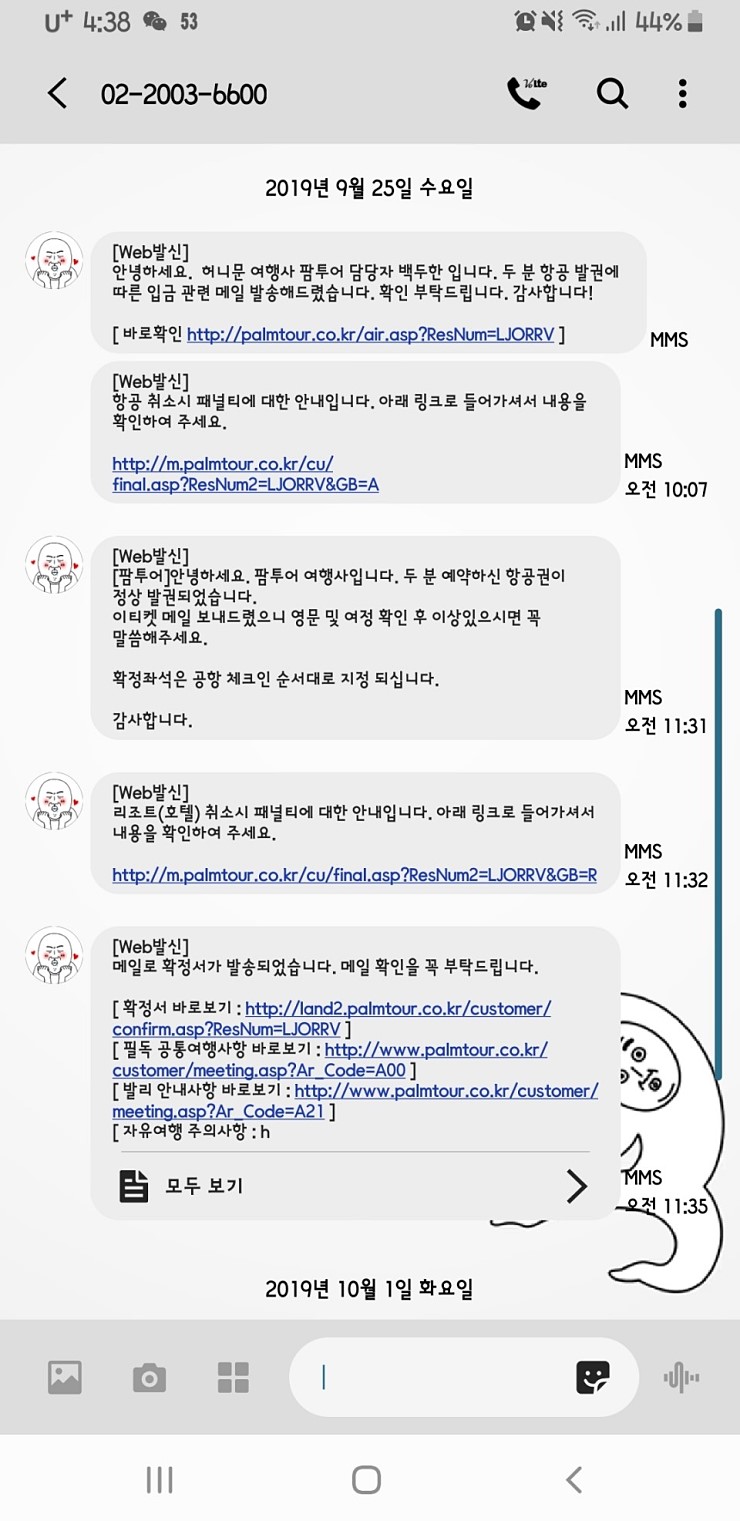This screenshot has width=740, height=1521.
Task: Open the meeting.asp?Ar_Code=A00 link
Action: click(x=436, y=1050)
